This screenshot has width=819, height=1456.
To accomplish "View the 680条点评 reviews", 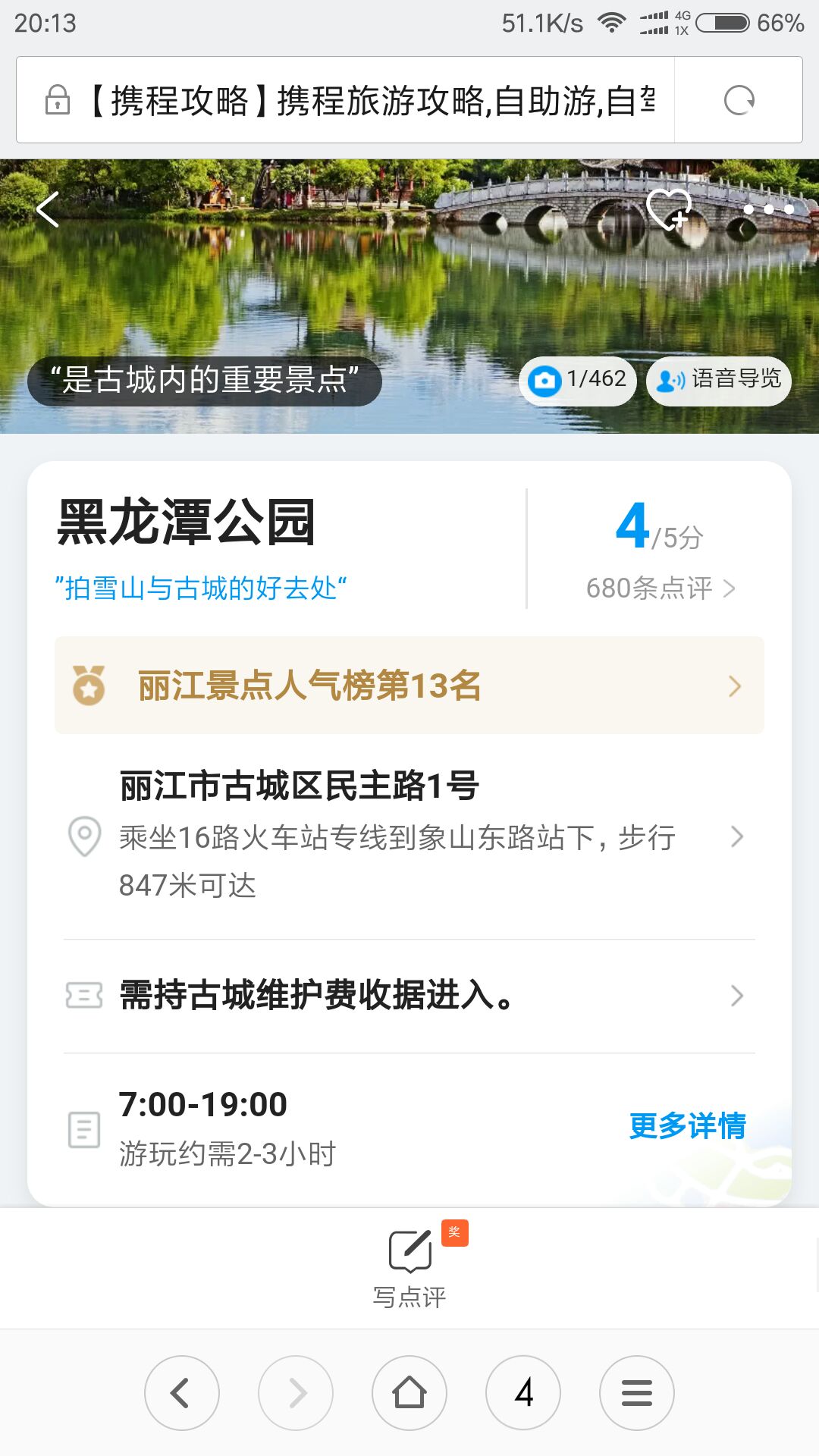I will pos(660,588).
